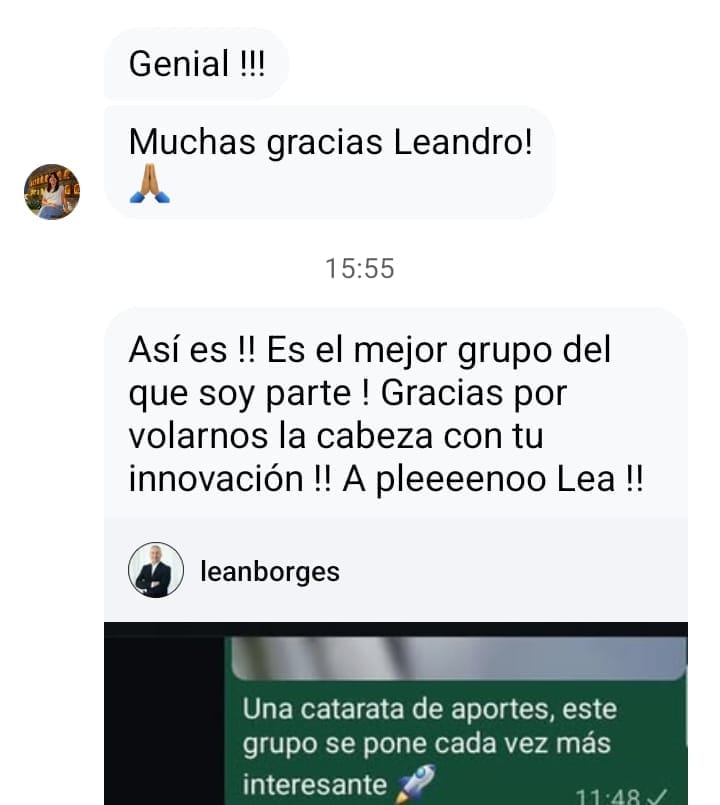The image size is (720, 805).
Task: Open the shared story preview image
Action: tap(395, 713)
